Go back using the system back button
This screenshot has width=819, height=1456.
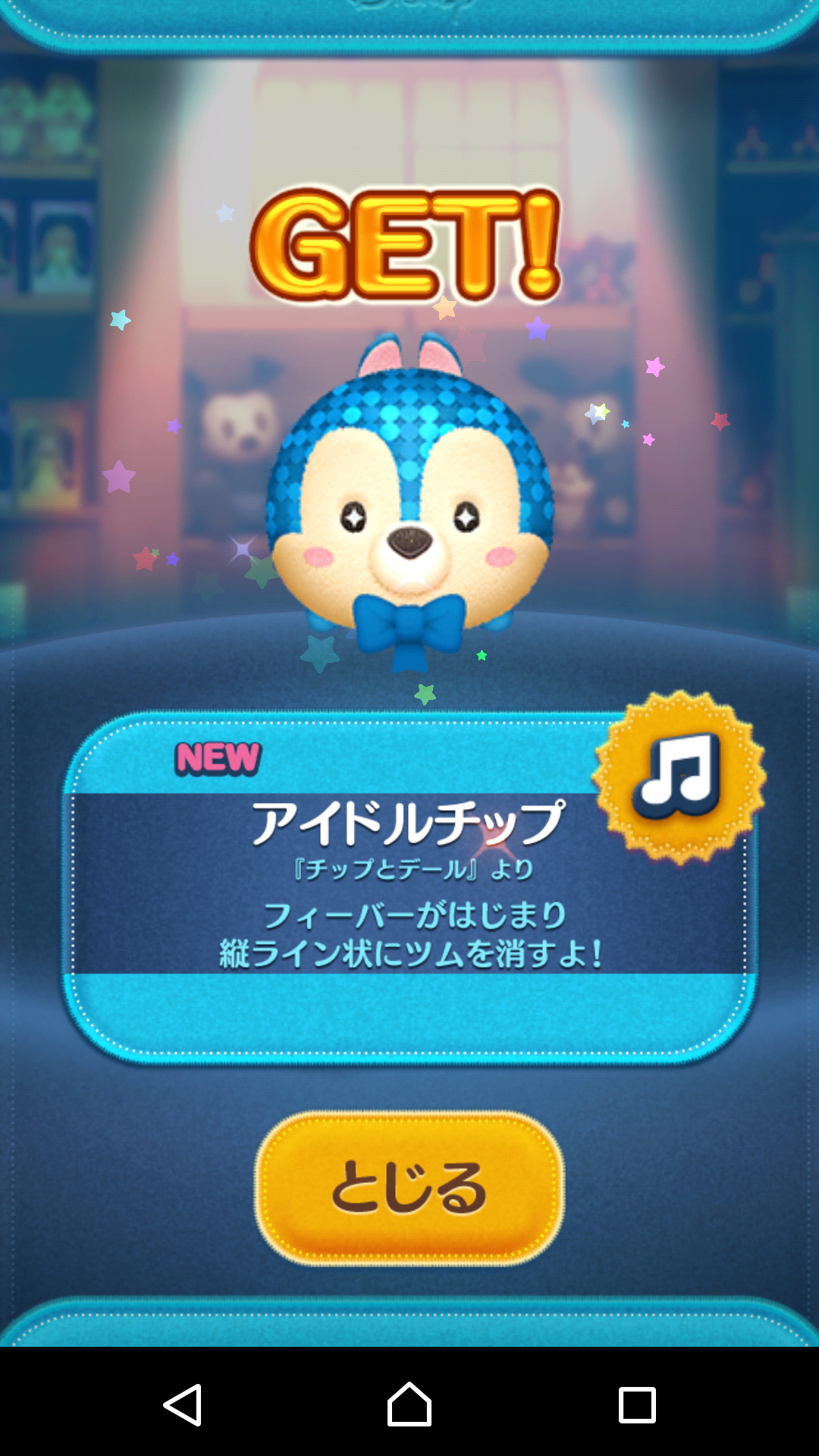(x=183, y=1404)
